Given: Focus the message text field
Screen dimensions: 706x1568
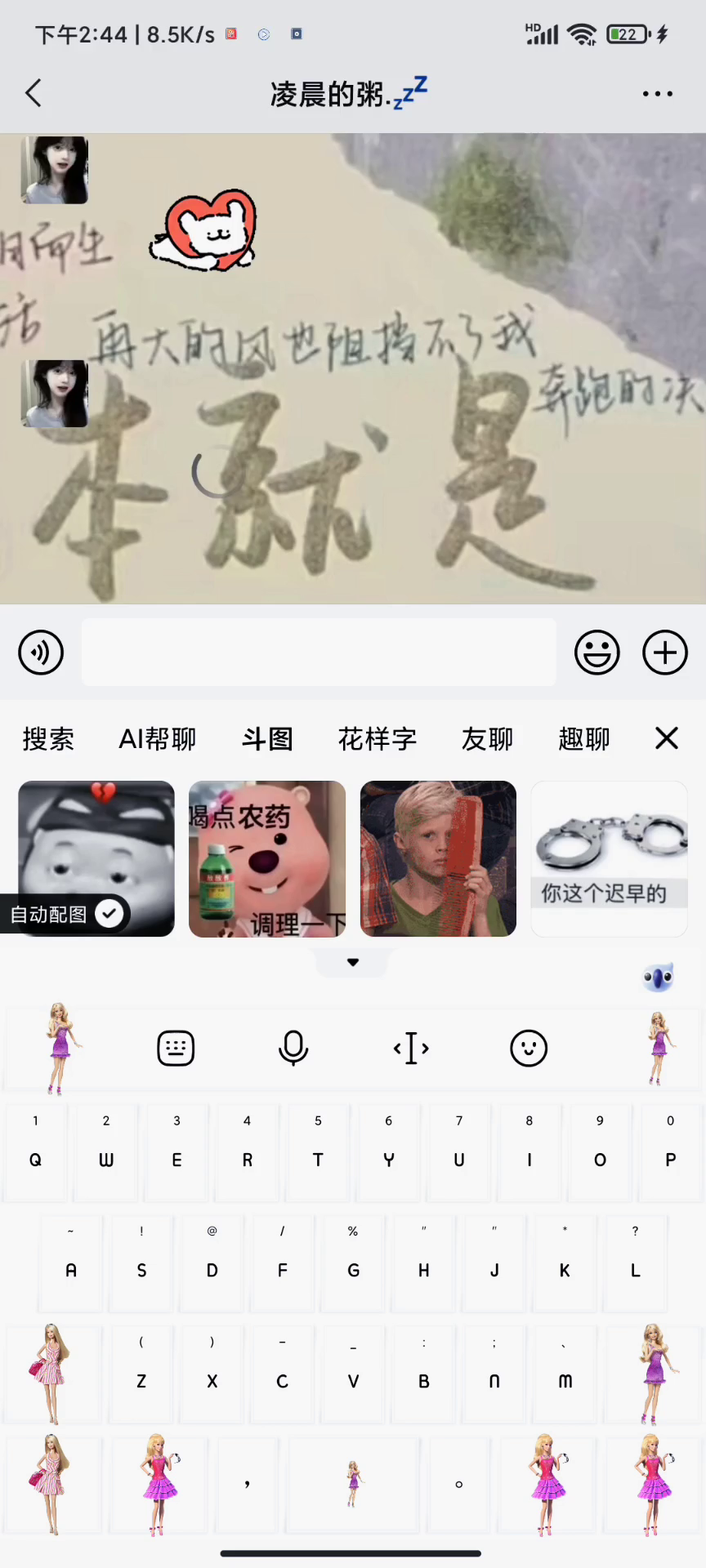Looking at the screenshot, I should (x=319, y=653).
